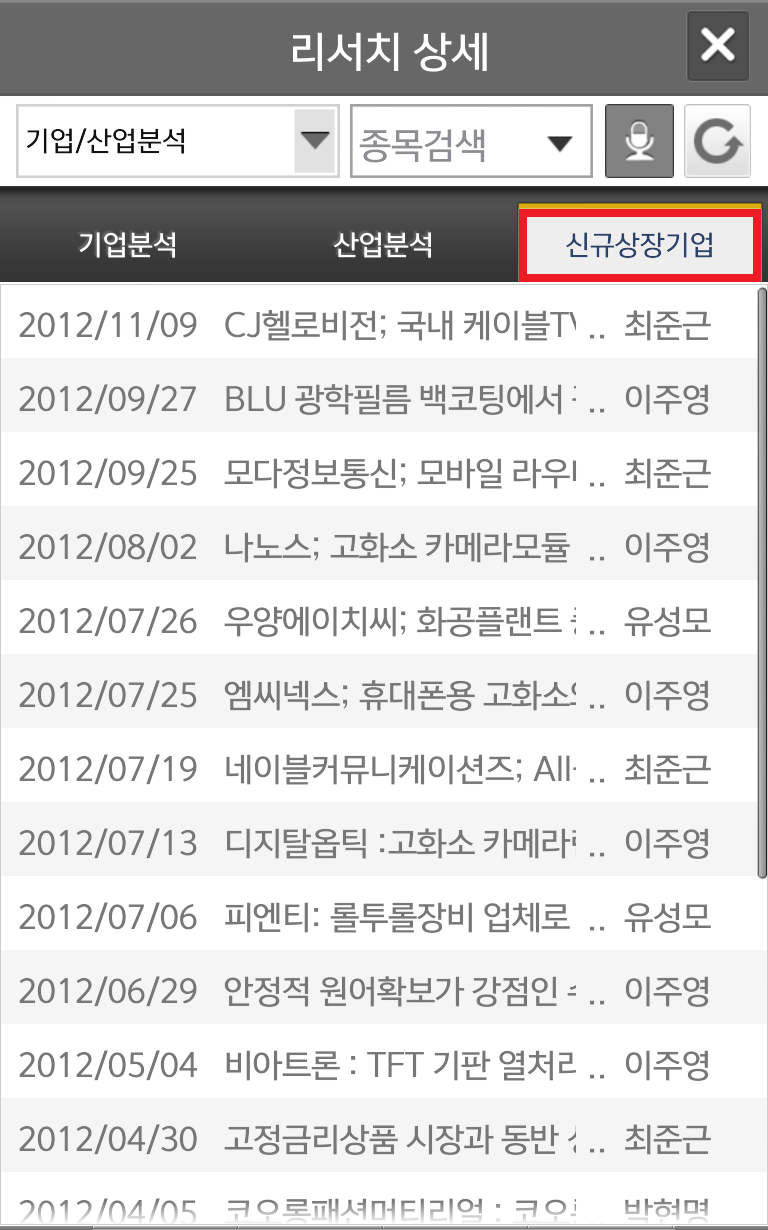Select the 신규상장기업 tab

click(640, 245)
